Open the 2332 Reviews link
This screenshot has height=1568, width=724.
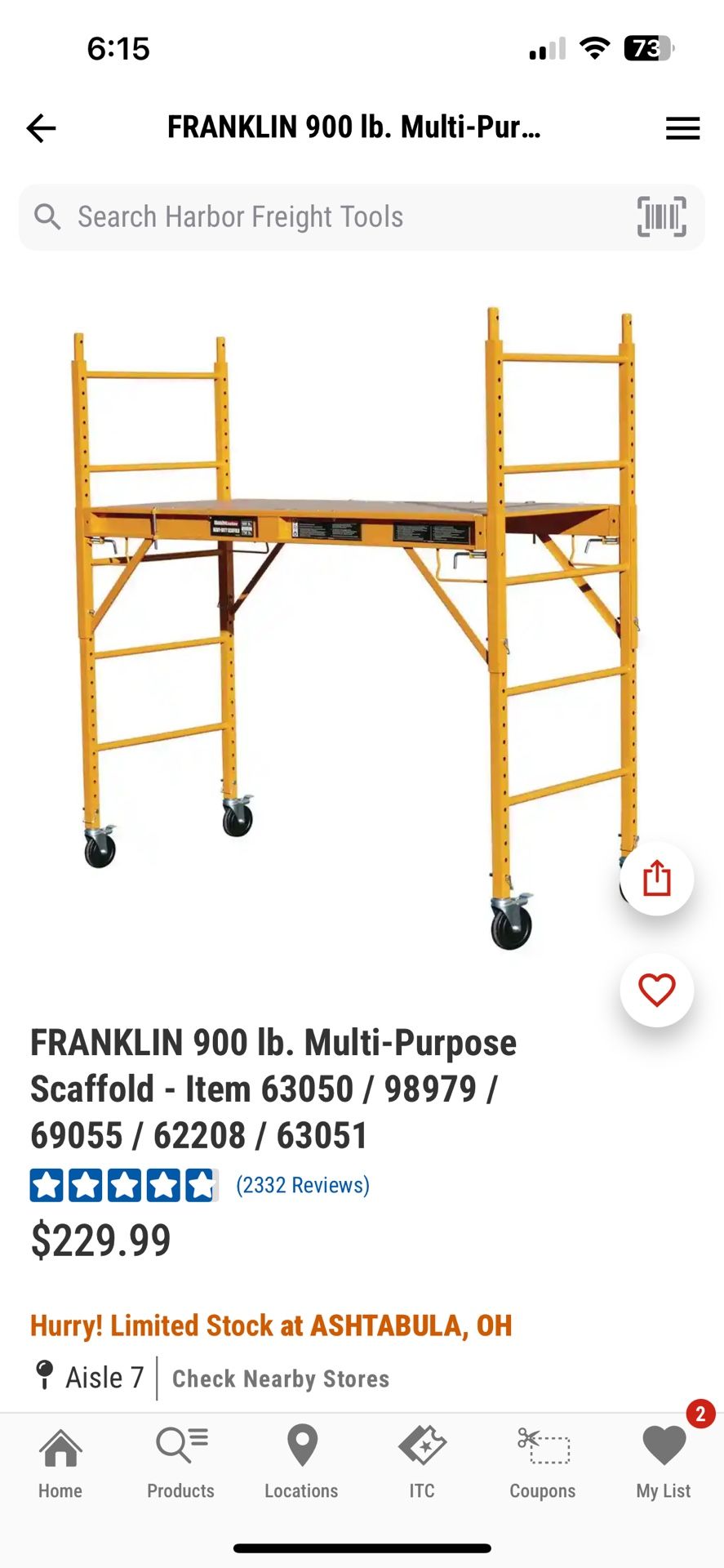coord(302,1185)
